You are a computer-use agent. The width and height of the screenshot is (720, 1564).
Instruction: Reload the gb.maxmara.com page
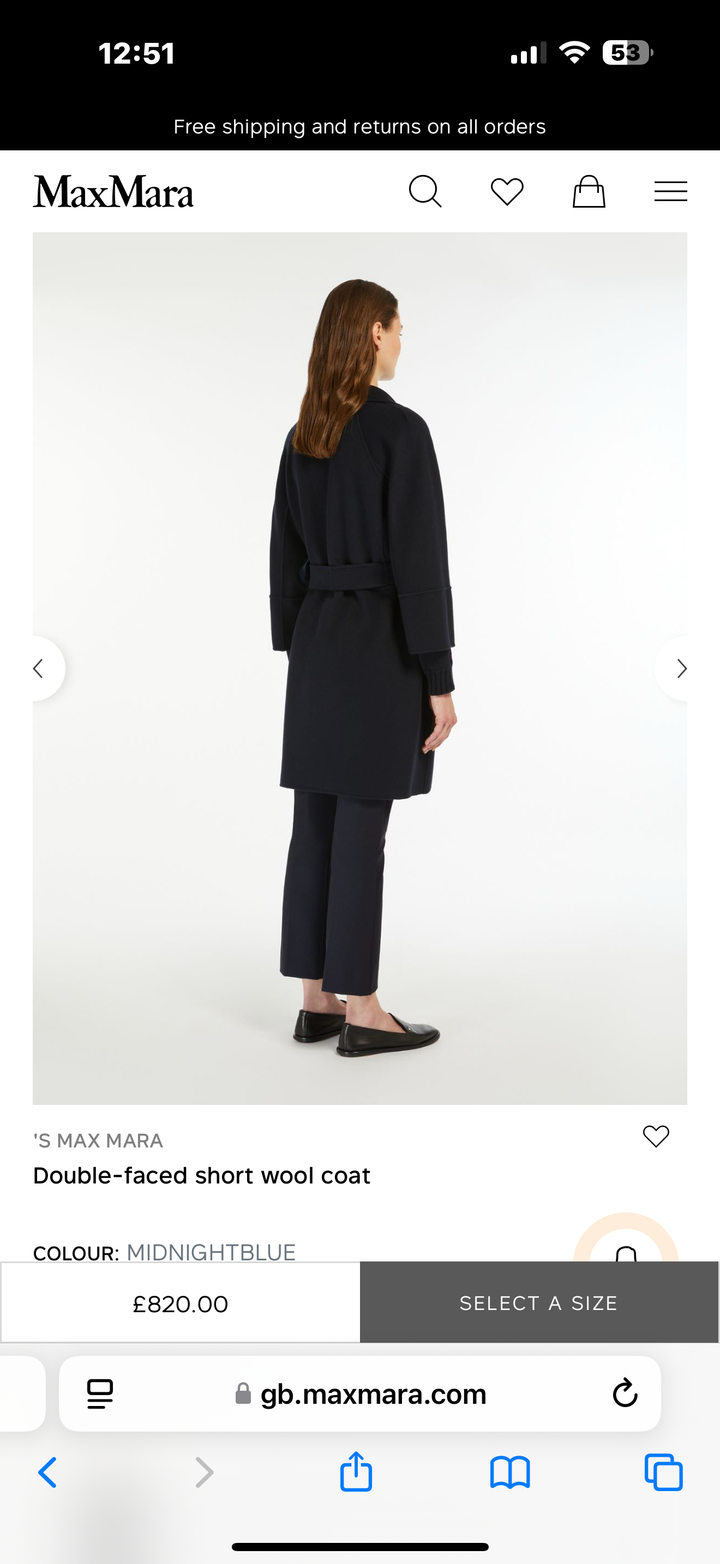[625, 1393]
